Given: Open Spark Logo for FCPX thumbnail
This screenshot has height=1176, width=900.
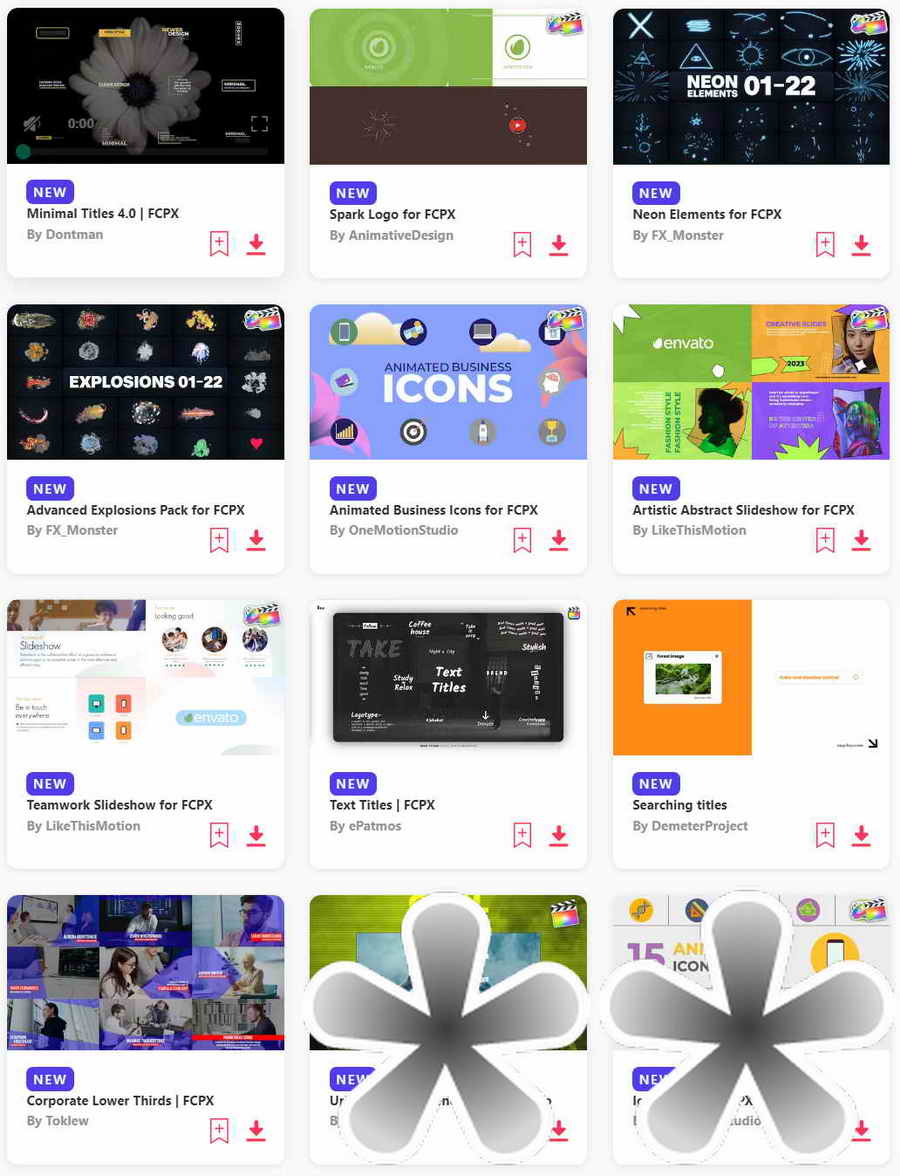Looking at the screenshot, I should 448,86.
